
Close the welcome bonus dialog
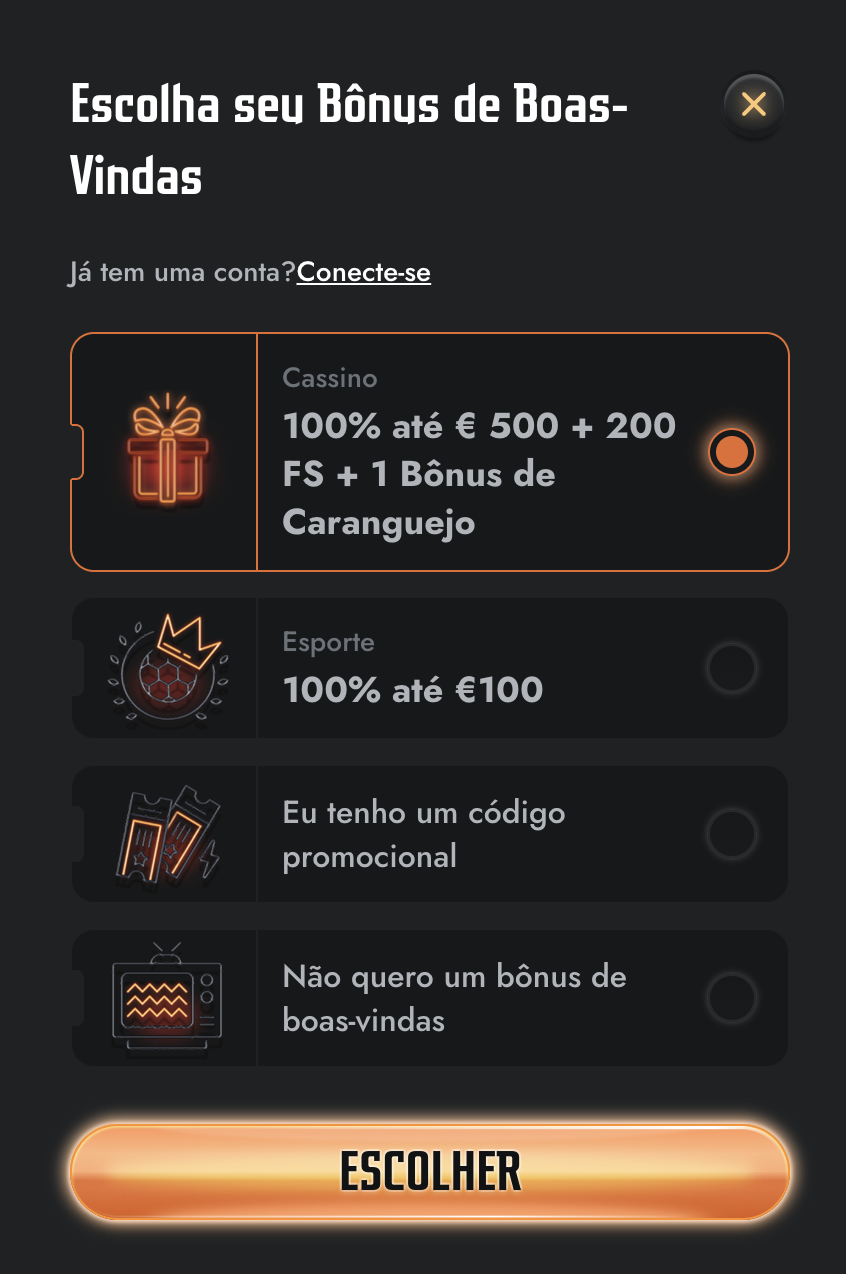click(753, 104)
